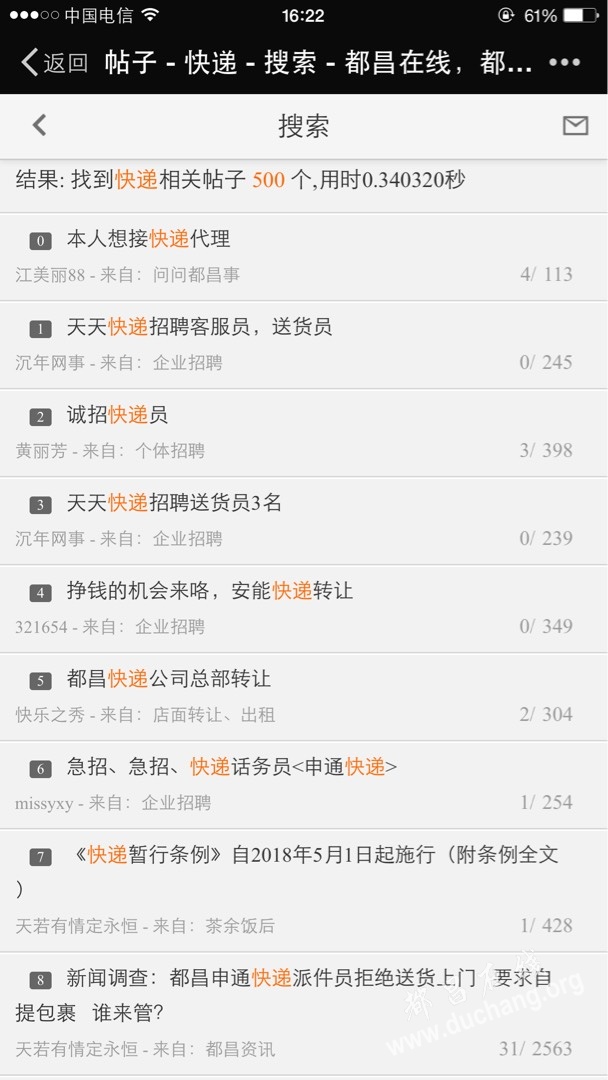Open the post 本人想接快递代理
The width and height of the screenshot is (608, 1080).
pos(304,257)
